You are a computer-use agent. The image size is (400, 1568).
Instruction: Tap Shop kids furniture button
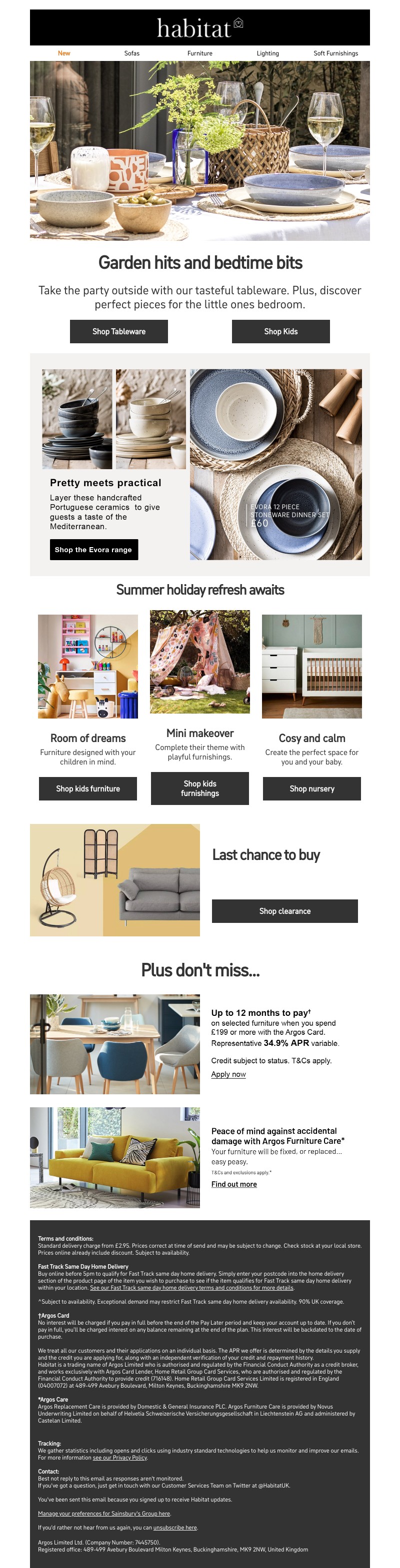tap(87, 789)
